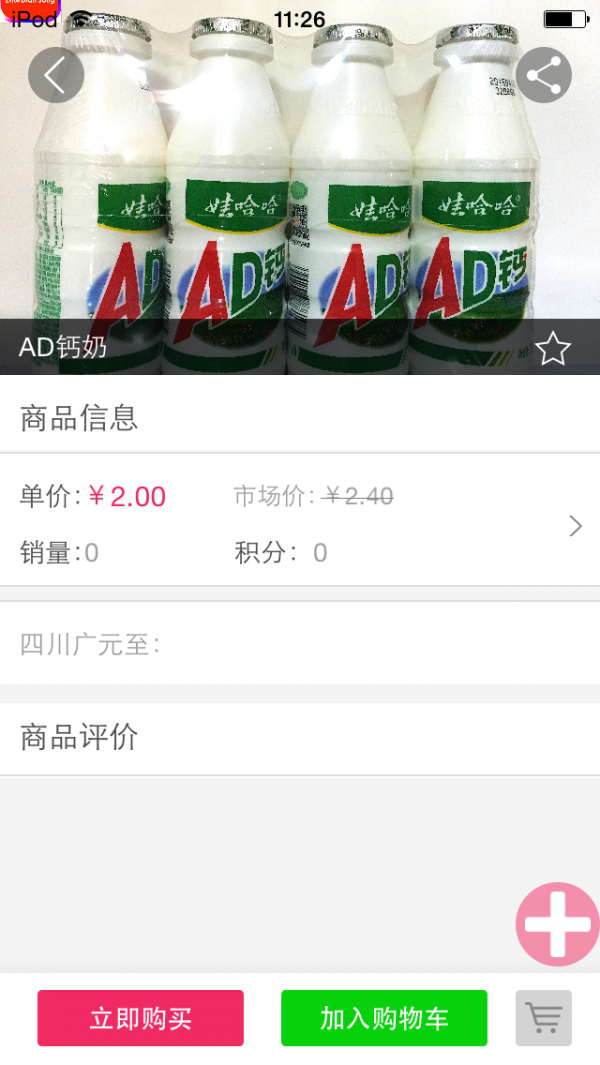Share this AD钙奶 product
The width and height of the screenshot is (600, 1065).
coord(543,75)
